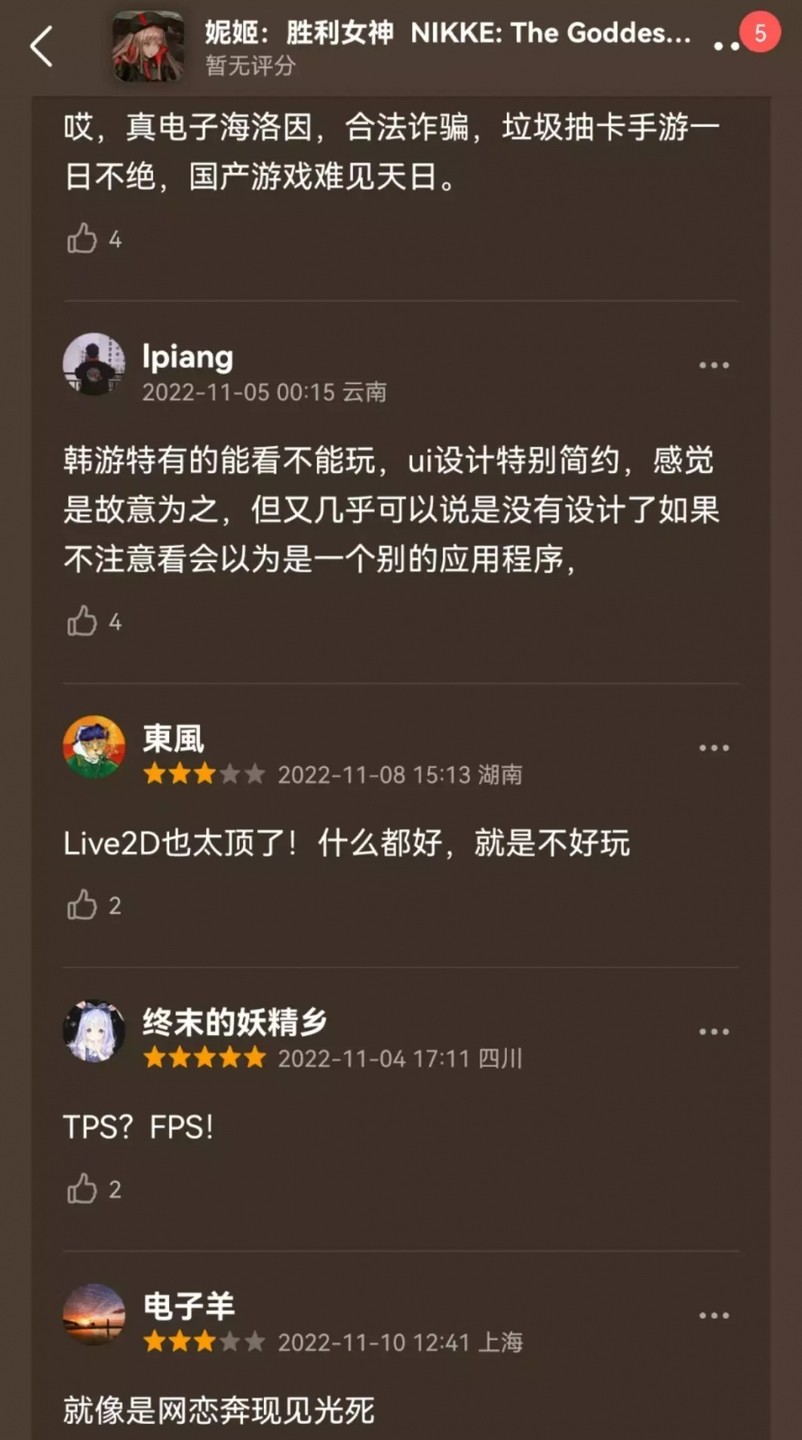This screenshot has width=802, height=1440.
Task: Open the NIKKE game icon in header
Action: tap(147, 46)
